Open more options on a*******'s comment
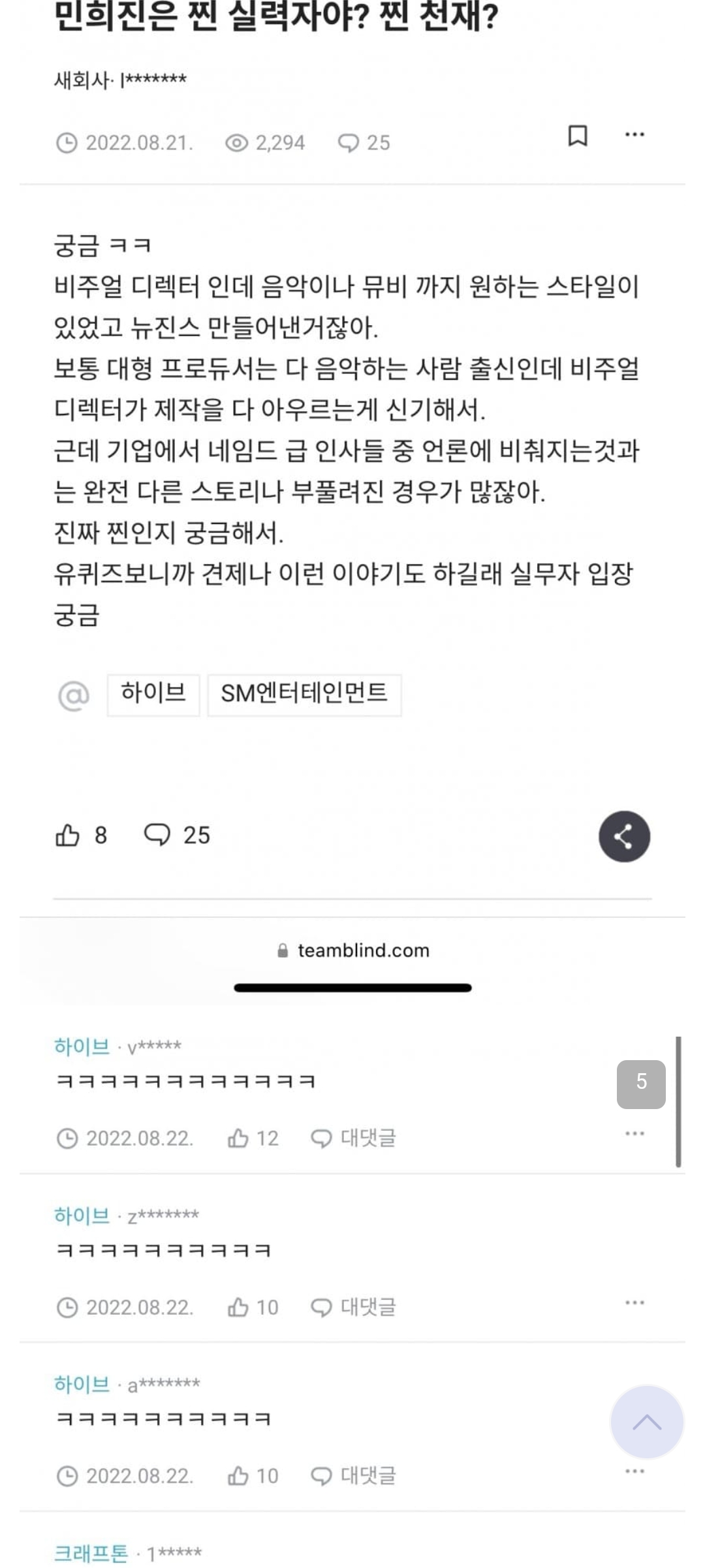The image size is (705, 1568). pos(634,1471)
